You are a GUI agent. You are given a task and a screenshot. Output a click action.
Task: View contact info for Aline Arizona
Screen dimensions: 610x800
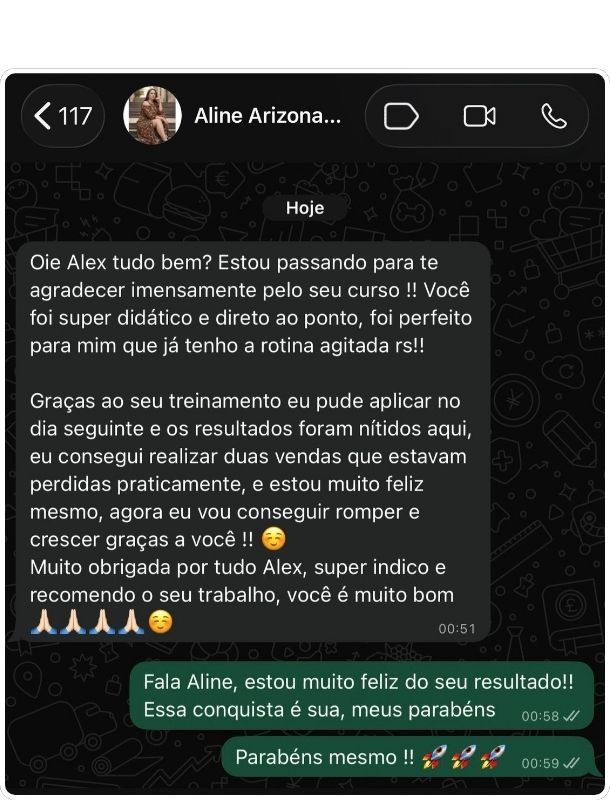pyautogui.click(x=267, y=116)
